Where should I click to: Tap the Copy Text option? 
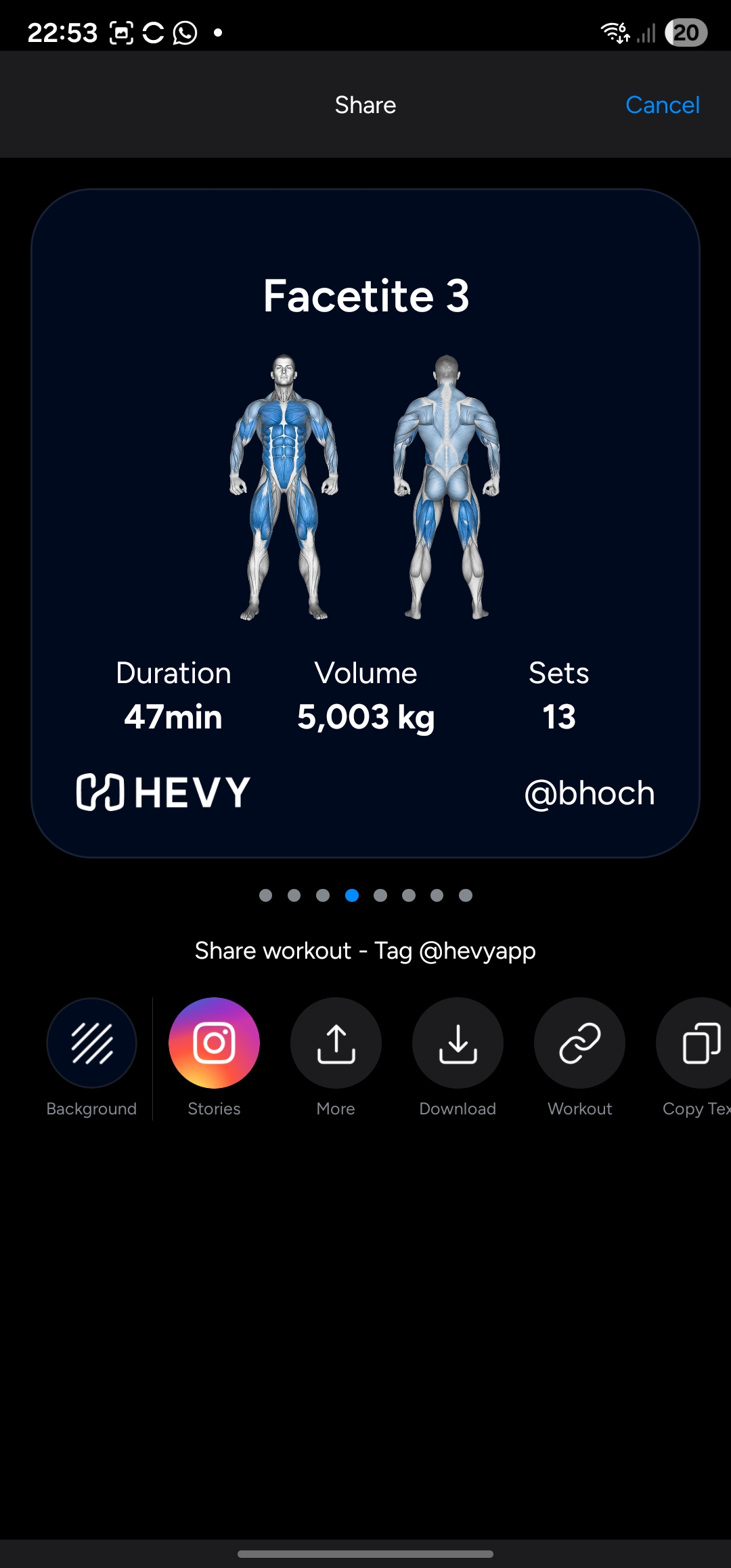(697, 1043)
